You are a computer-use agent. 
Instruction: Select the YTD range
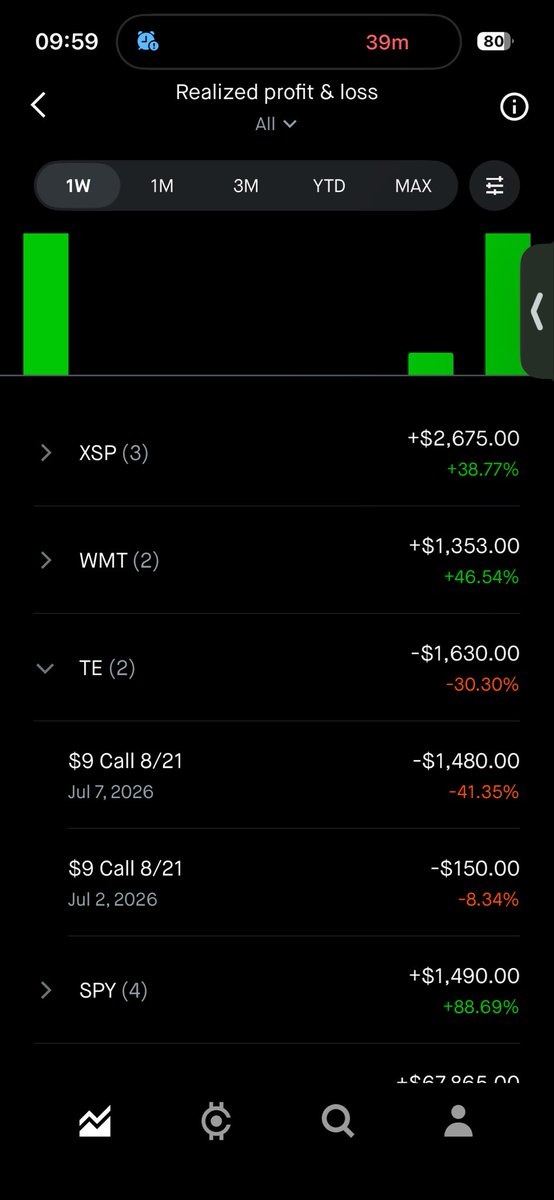tap(329, 186)
